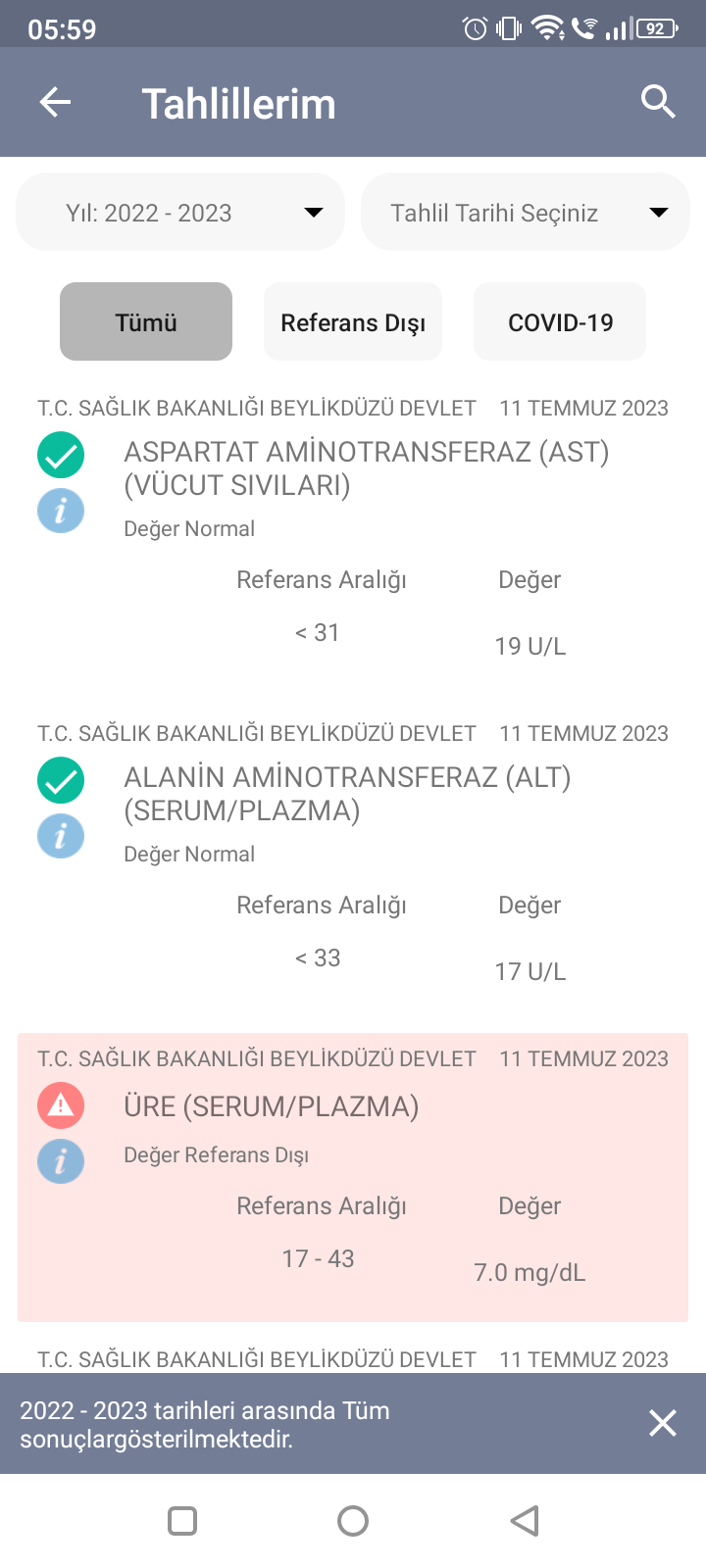
Task: Tap the recent apps square button
Action: coord(180,1521)
